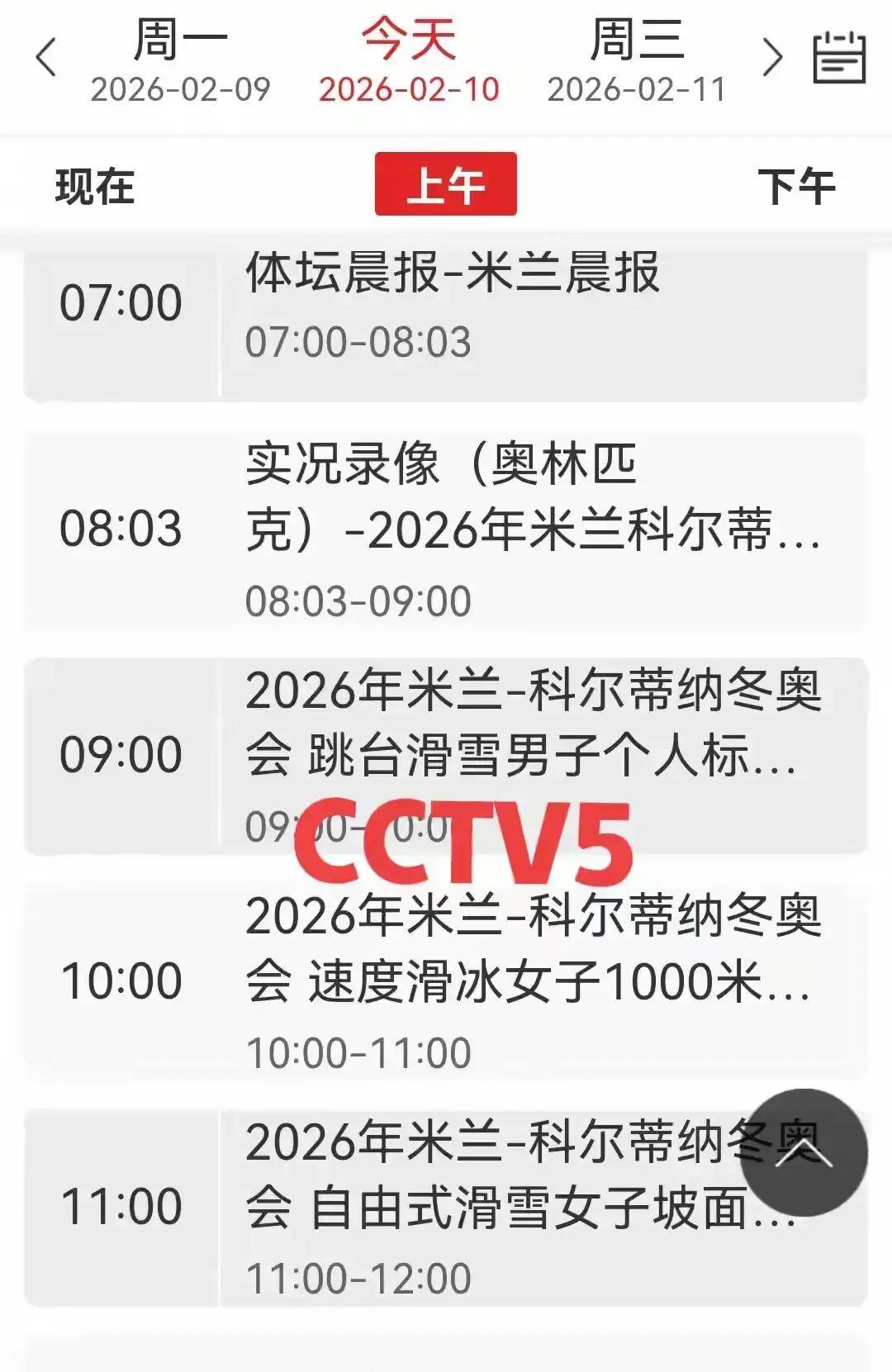Viewport: 892px width, 1372px height.
Task: Go to next day with right arrow
Action: tap(772, 58)
